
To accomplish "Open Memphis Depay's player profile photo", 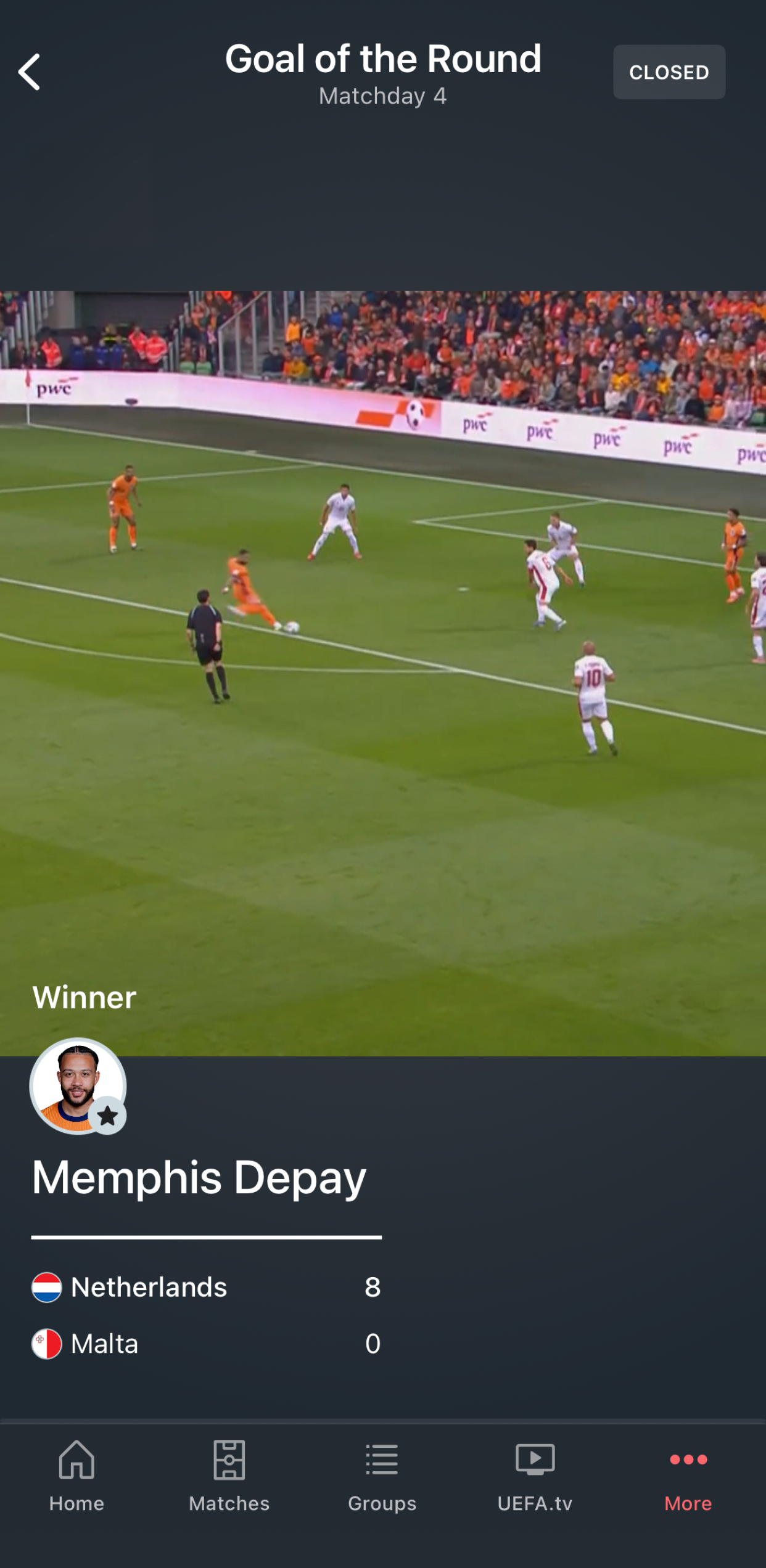I will coord(78,1086).
